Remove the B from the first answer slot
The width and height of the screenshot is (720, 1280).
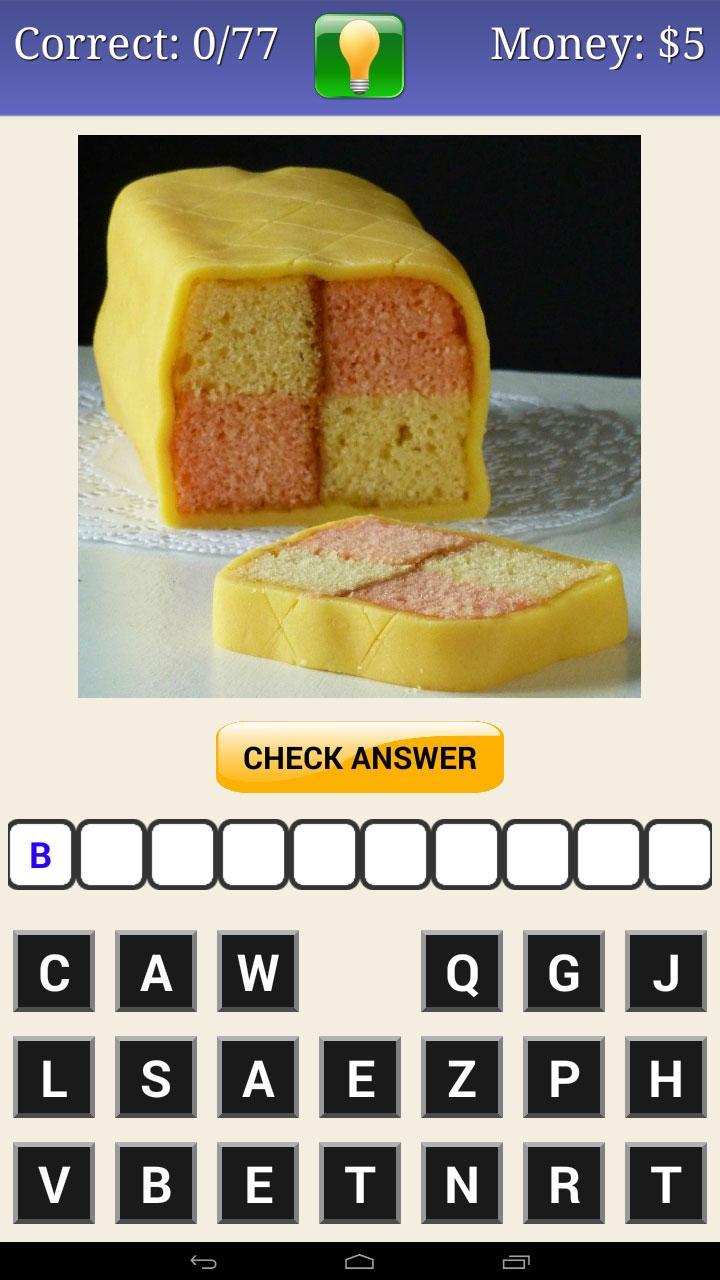tap(41, 855)
